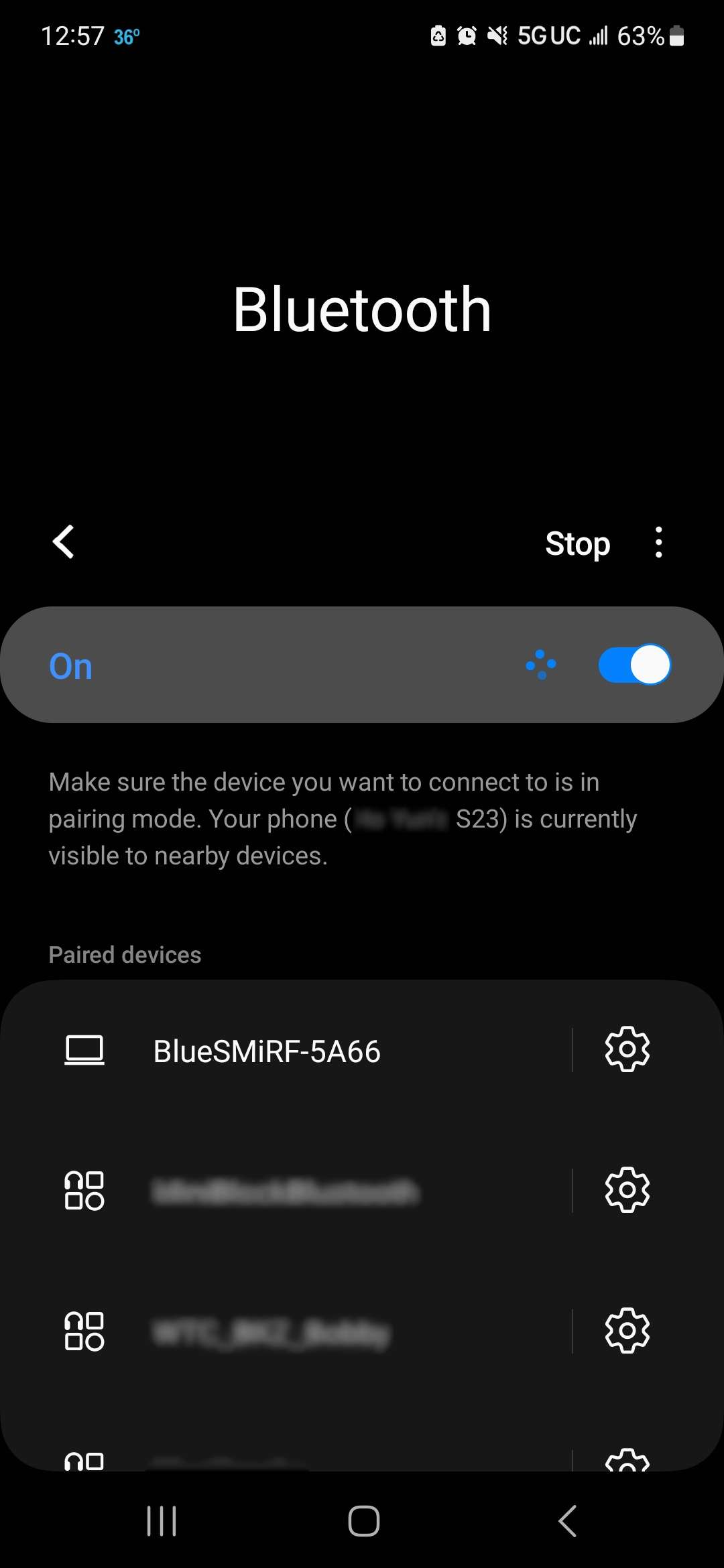The width and height of the screenshot is (724, 1568).
Task: Open settings gear for BlueSMiRF-5A66
Action: coord(627,1049)
